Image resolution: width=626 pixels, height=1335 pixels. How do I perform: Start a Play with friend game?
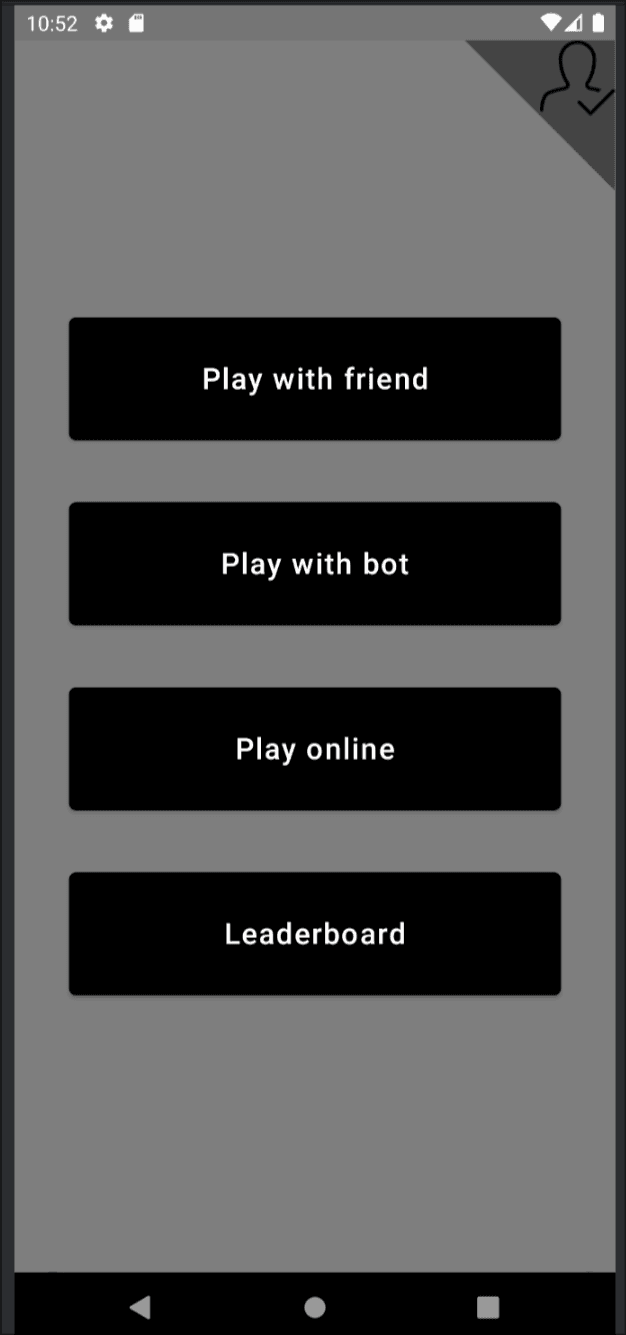[314, 379]
